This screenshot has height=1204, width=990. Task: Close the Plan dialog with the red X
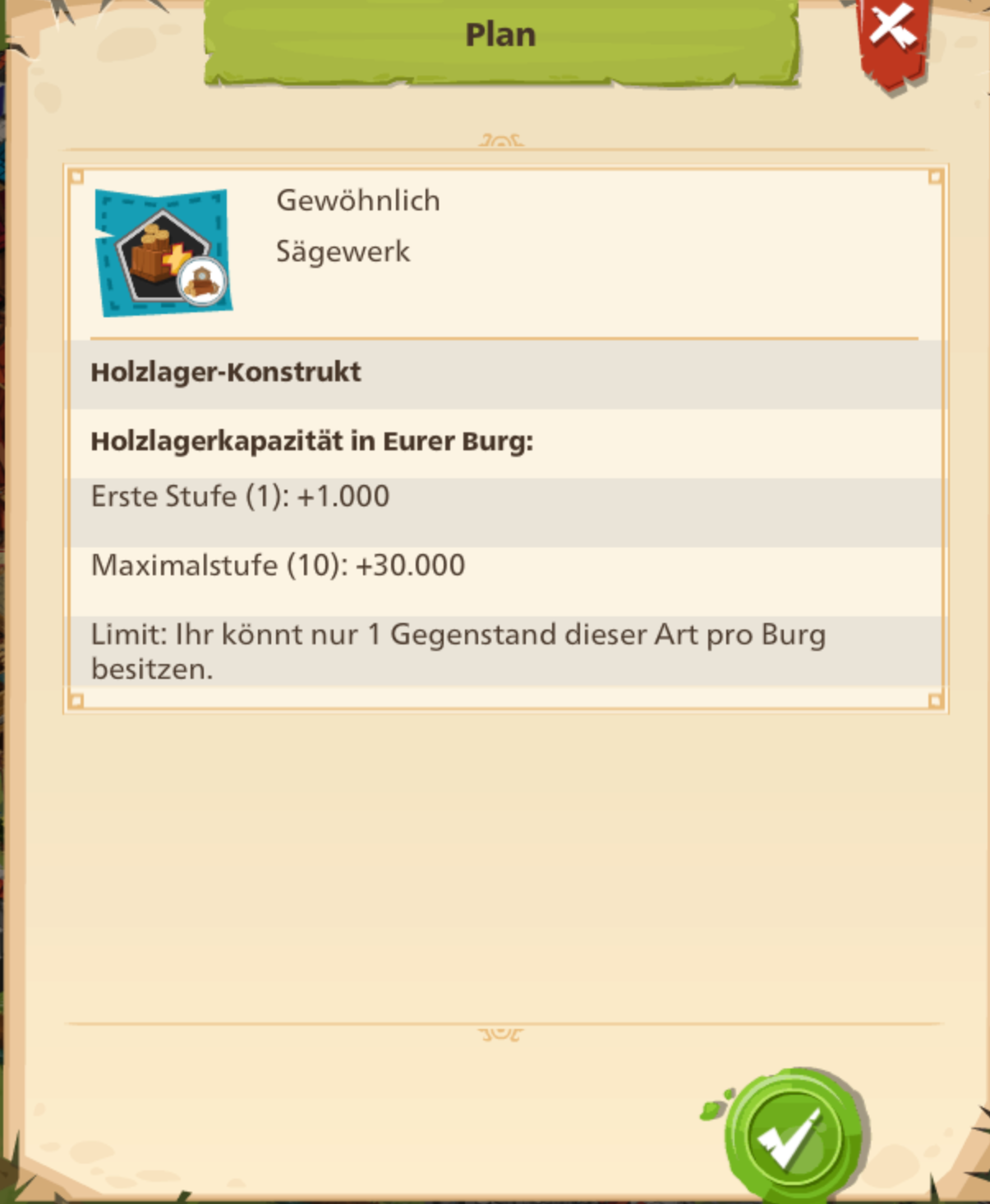coord(892,30)
